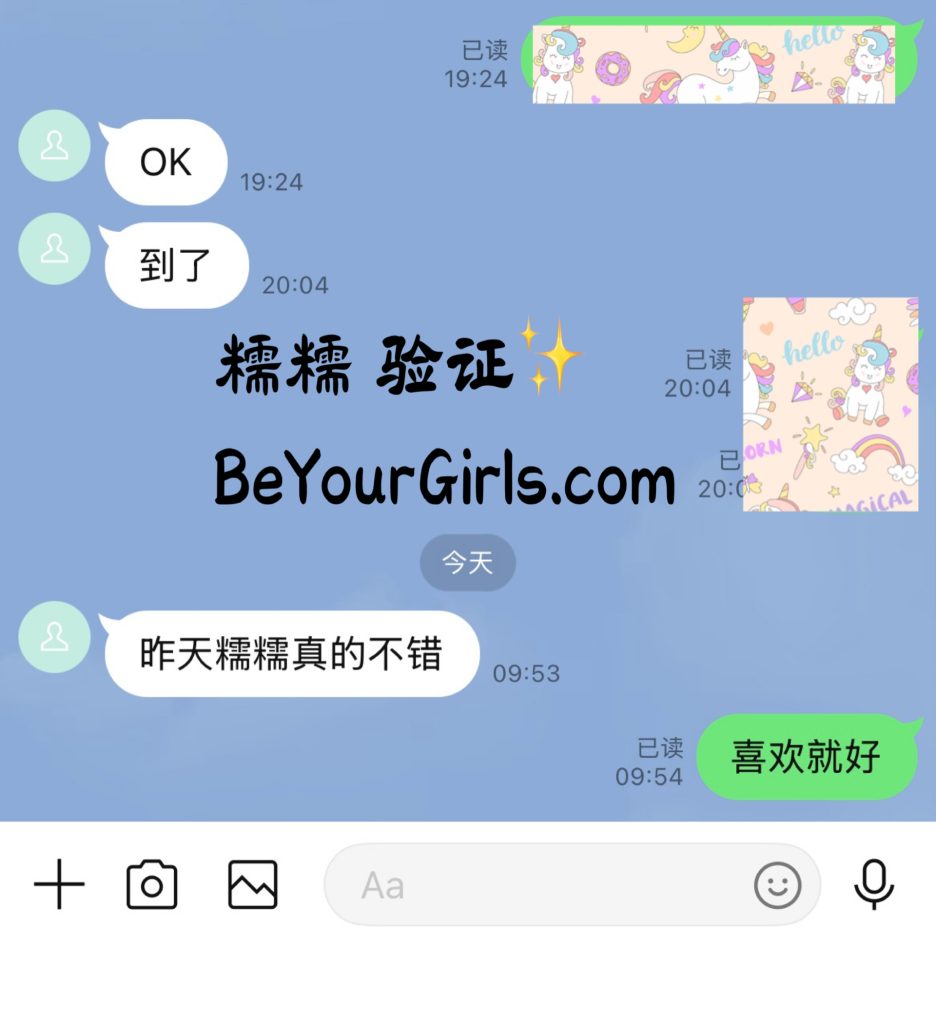Start a voice message with the microphone
Image resolution: width=936 pixels, height=1024 pixels.
pos(874,885)
